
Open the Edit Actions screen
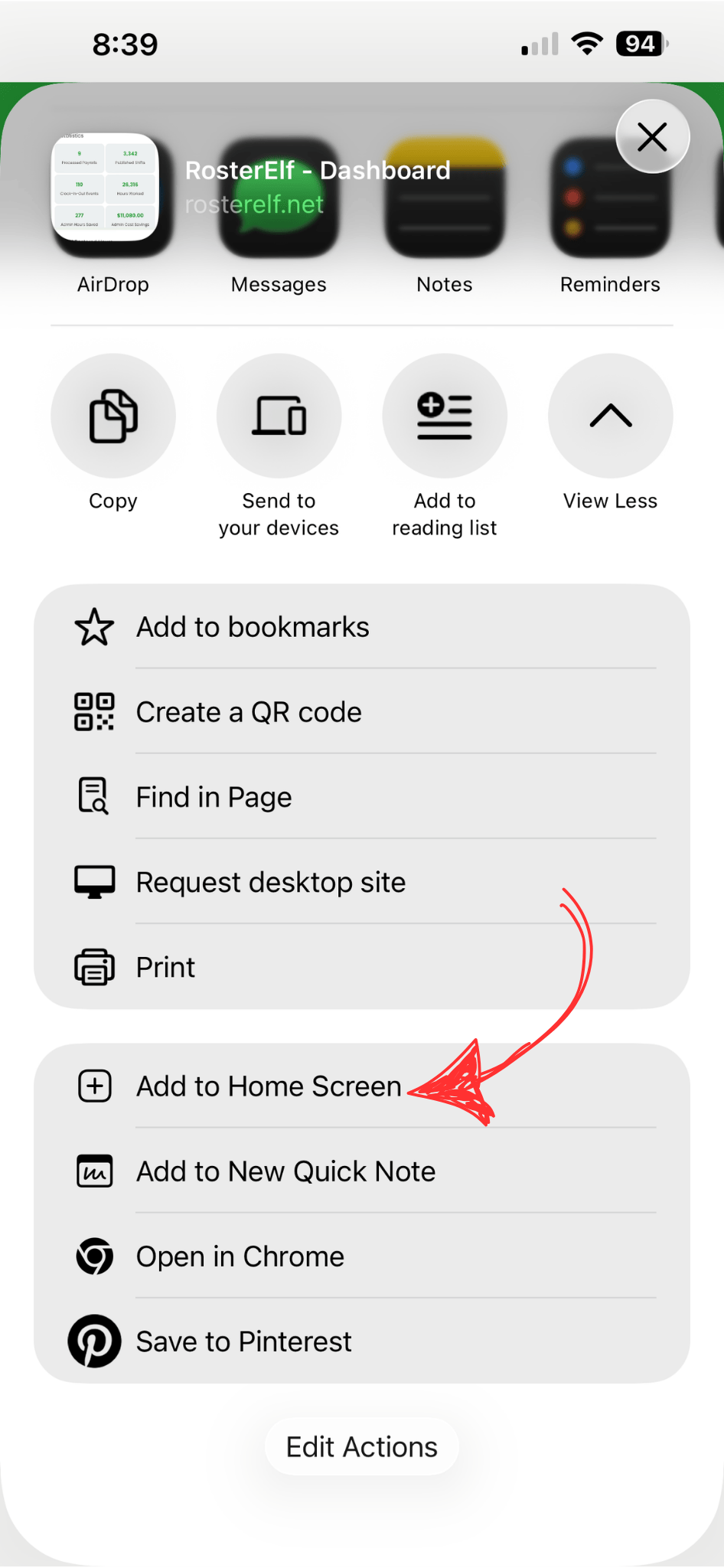pyautogui.click(x=360, y=1446)
